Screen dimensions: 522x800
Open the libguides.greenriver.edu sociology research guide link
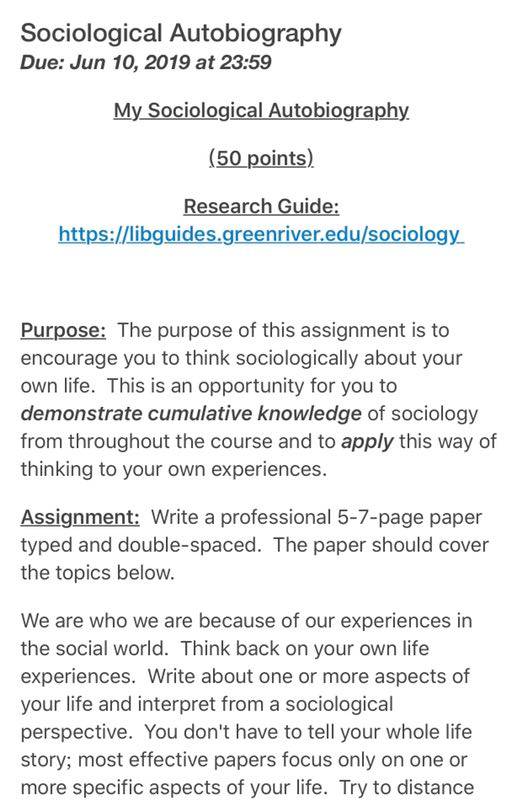[x=261, y=234]
